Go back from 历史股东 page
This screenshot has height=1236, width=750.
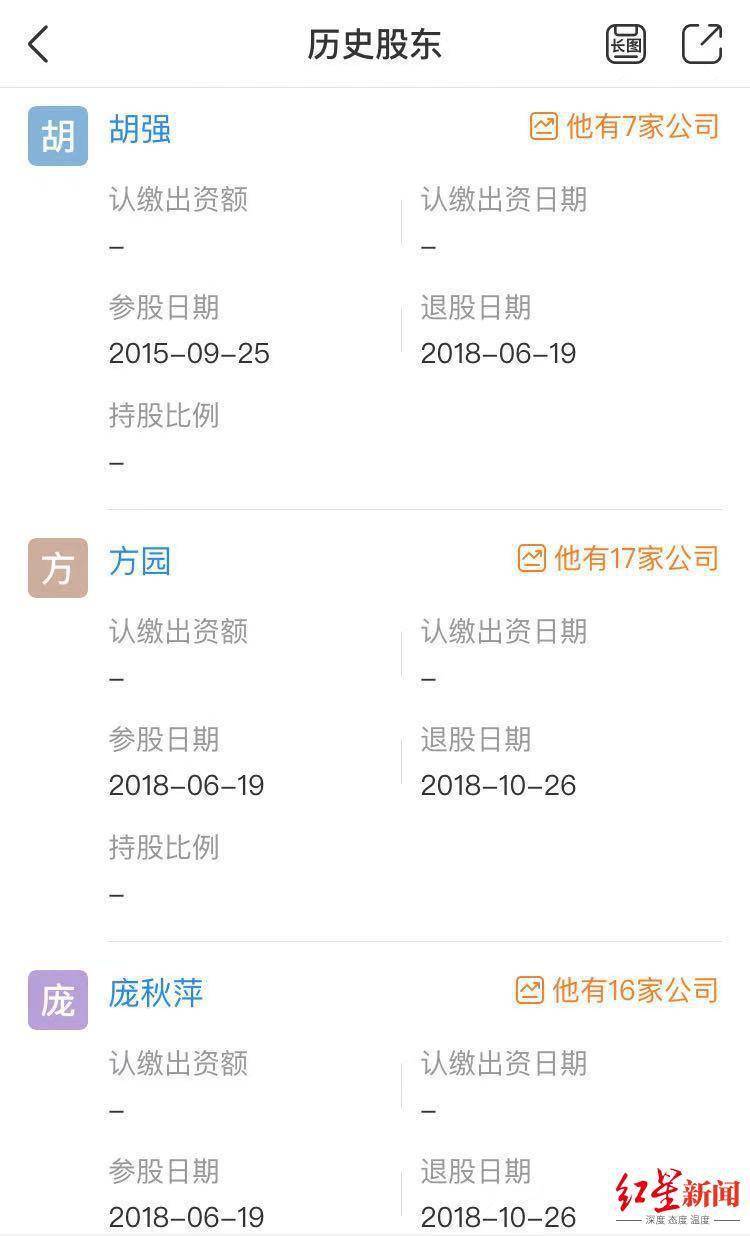click(39, 45)
